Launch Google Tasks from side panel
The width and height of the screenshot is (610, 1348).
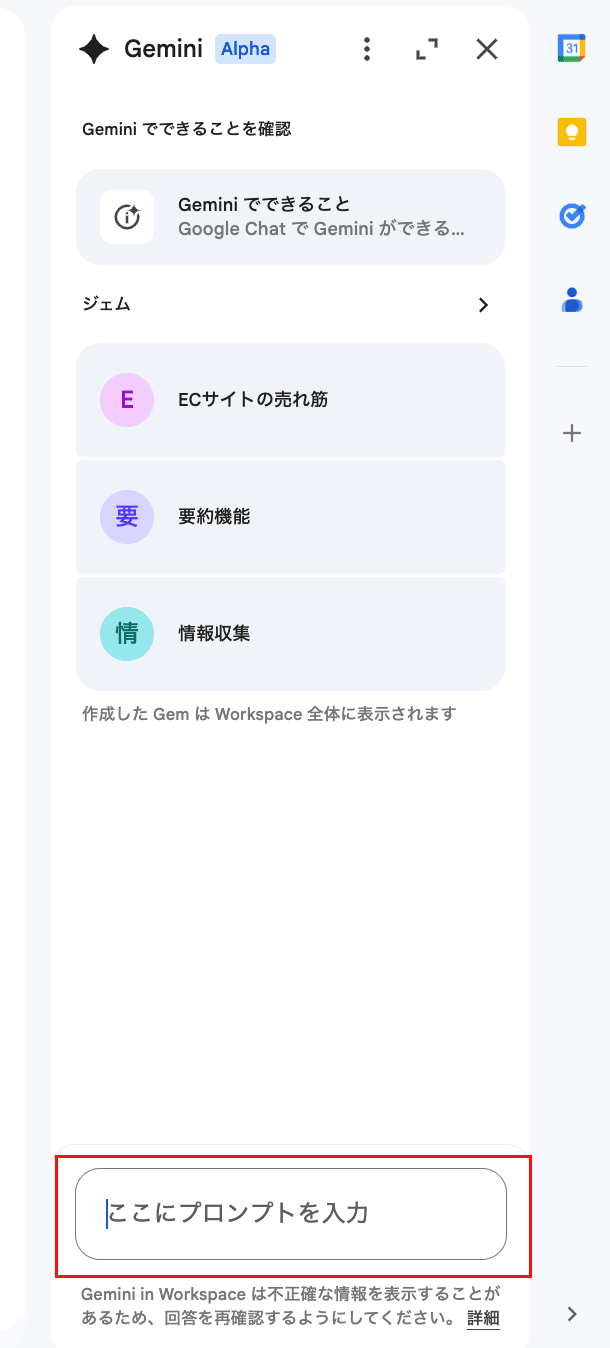(571, 215)
